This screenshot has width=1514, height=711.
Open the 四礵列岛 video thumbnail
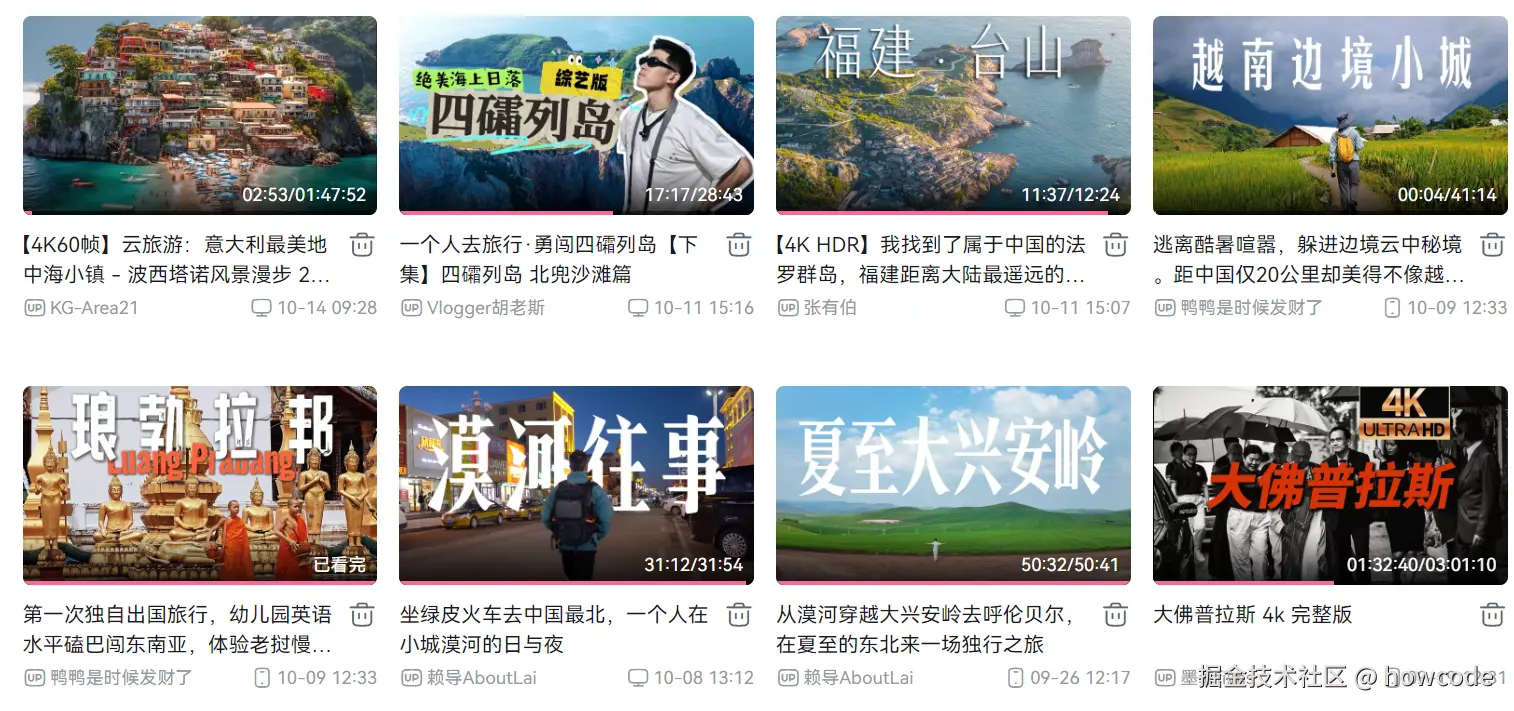coord(576,115)
